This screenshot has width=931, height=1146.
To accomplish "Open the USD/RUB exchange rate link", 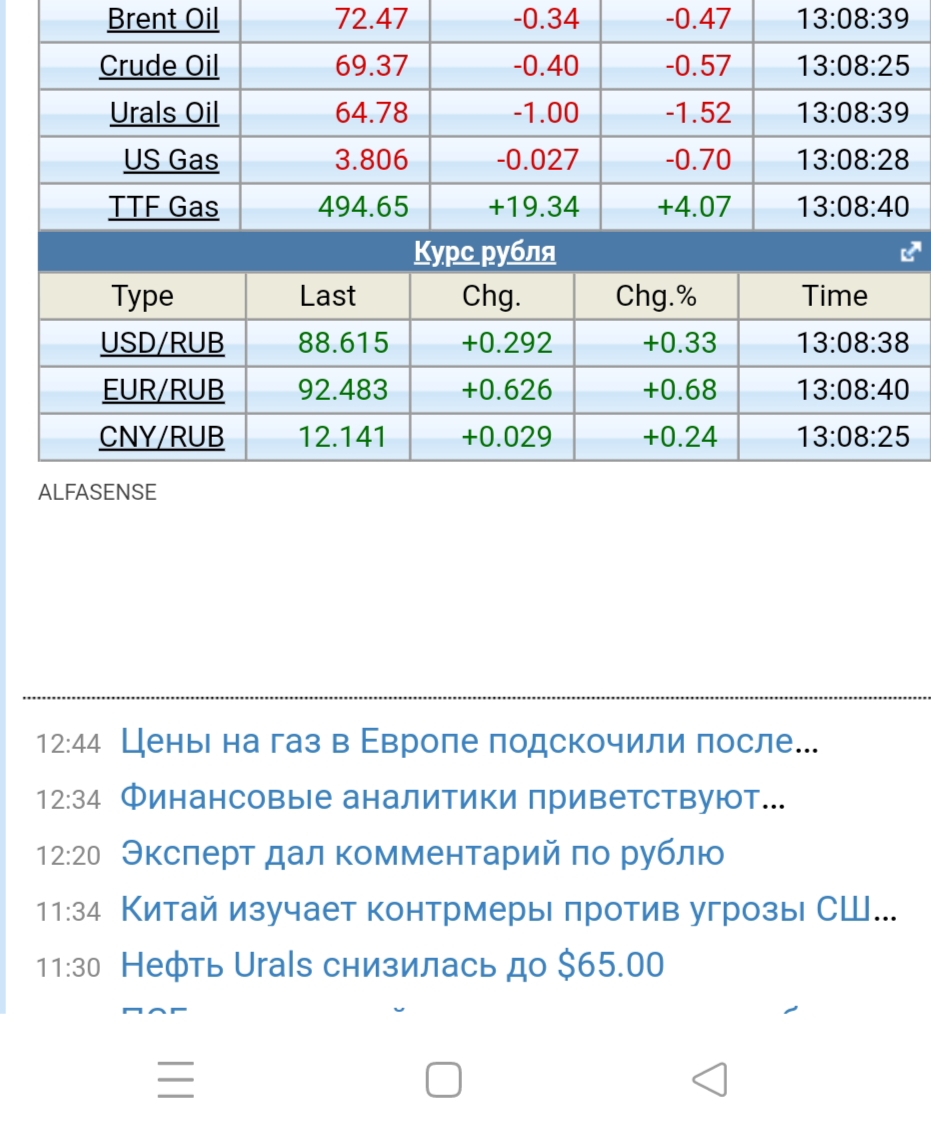I will click(162, 343).
